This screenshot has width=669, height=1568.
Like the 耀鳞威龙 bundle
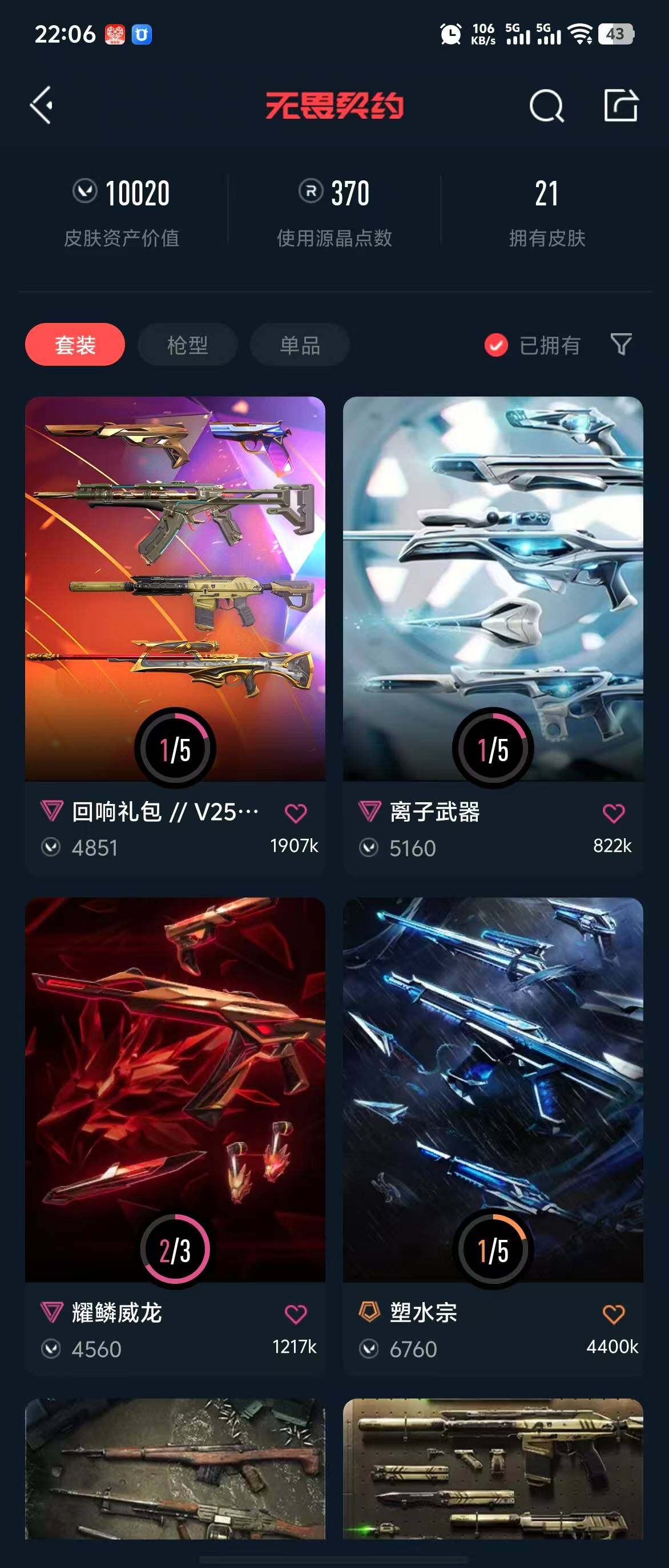coord(296,1314)
